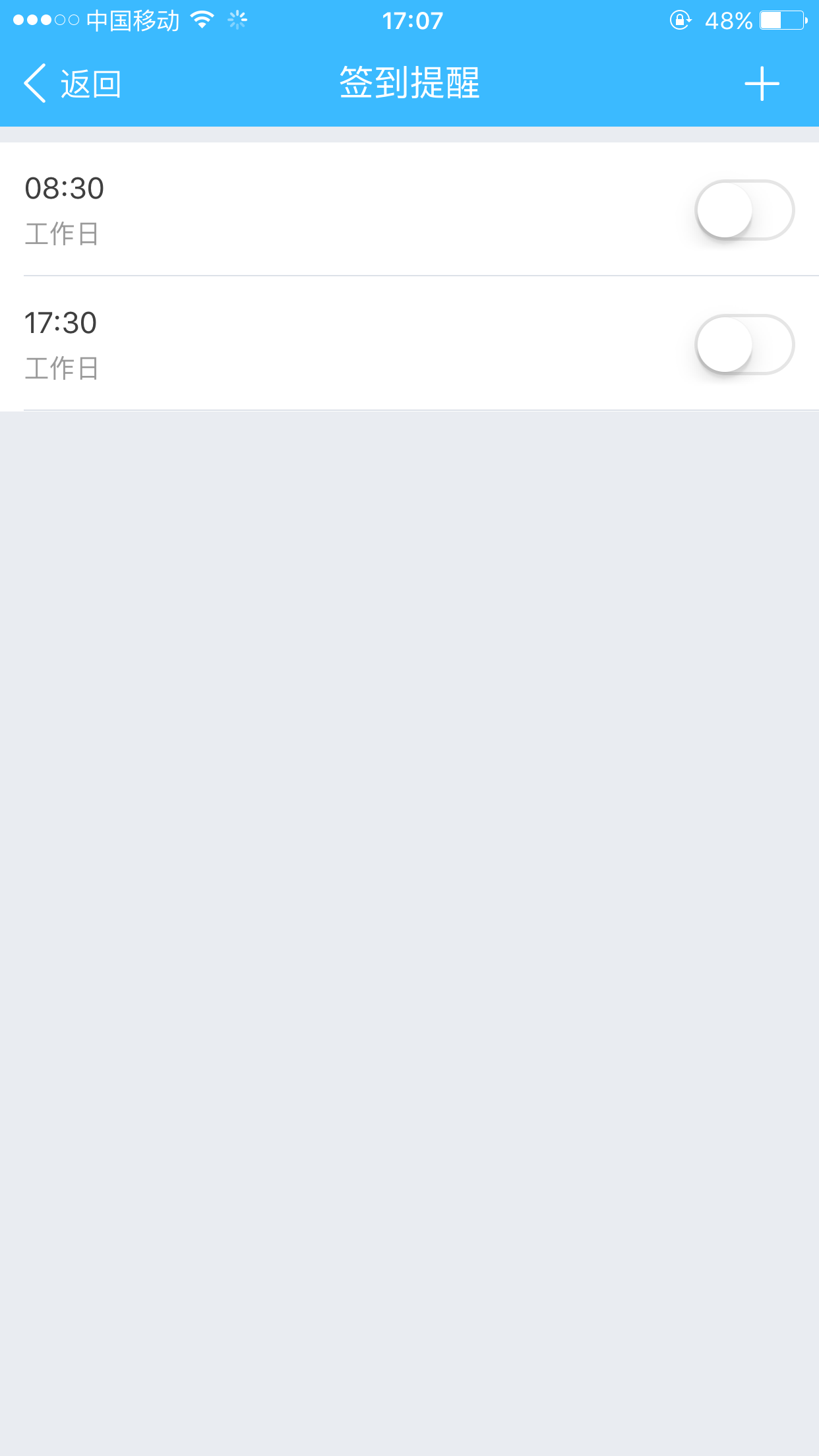This screenshot has height=1456, width=819.
Task: Edit the 17:30 工作日 reminder
Action: [264, 344]
